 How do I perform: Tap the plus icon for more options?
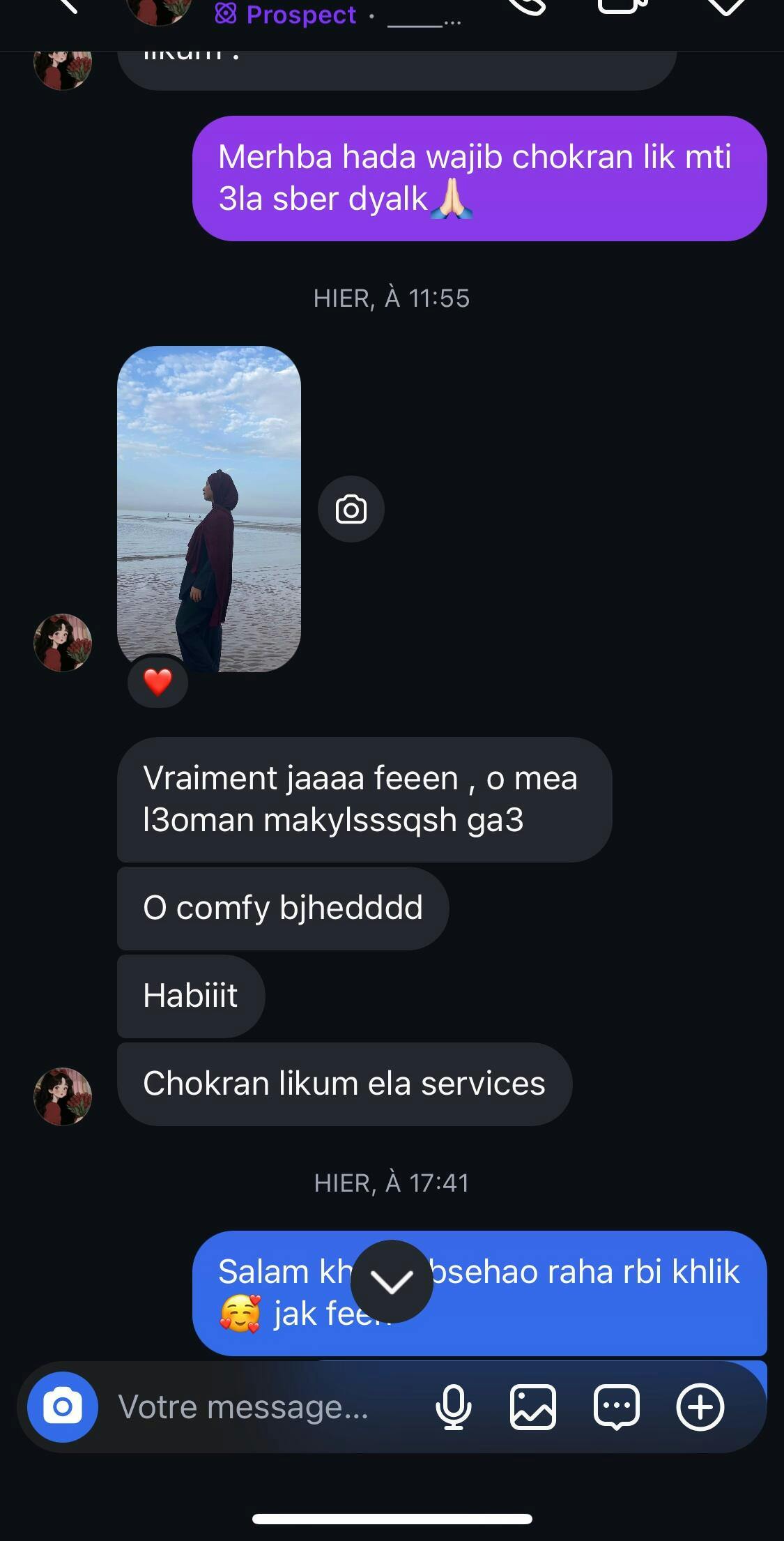700,1407
